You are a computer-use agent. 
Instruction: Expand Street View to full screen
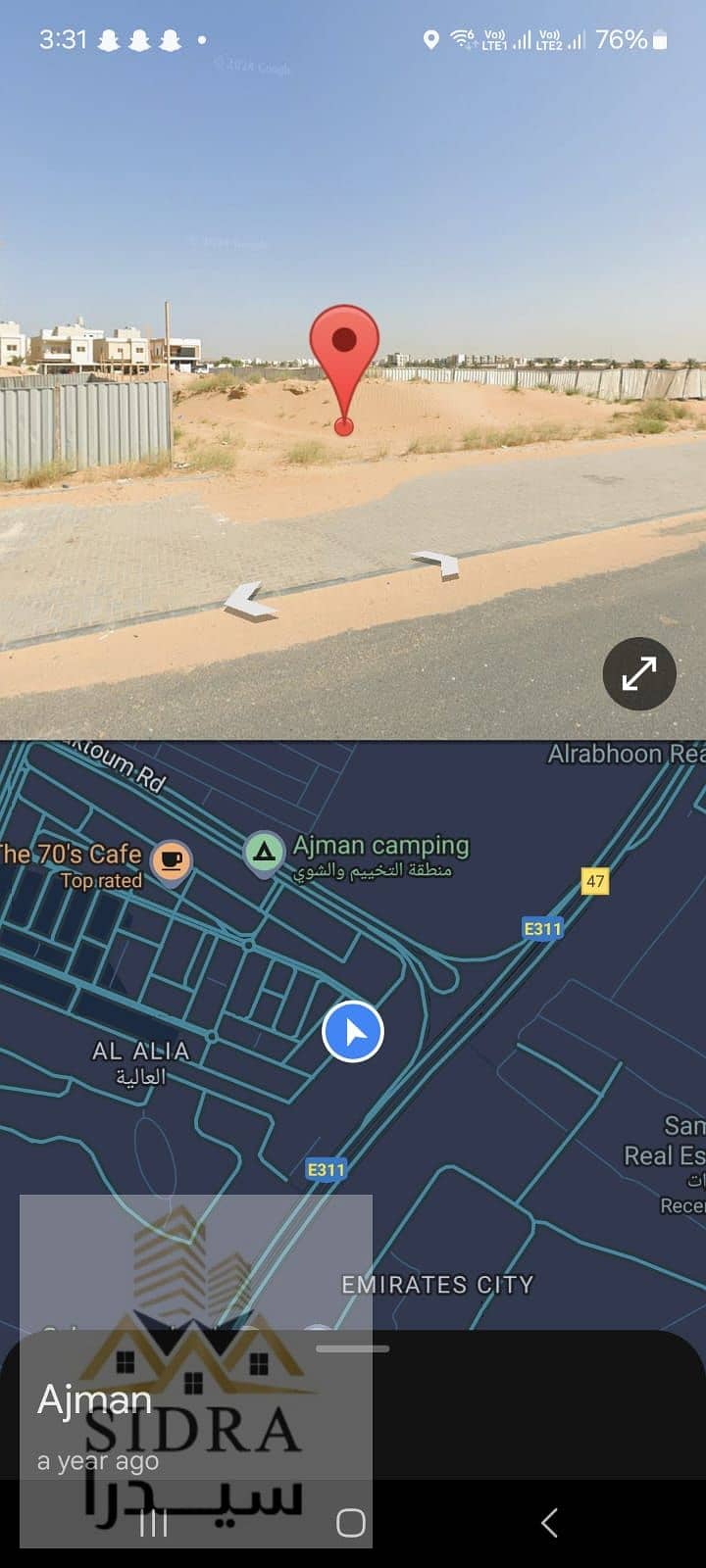[638, 673]
